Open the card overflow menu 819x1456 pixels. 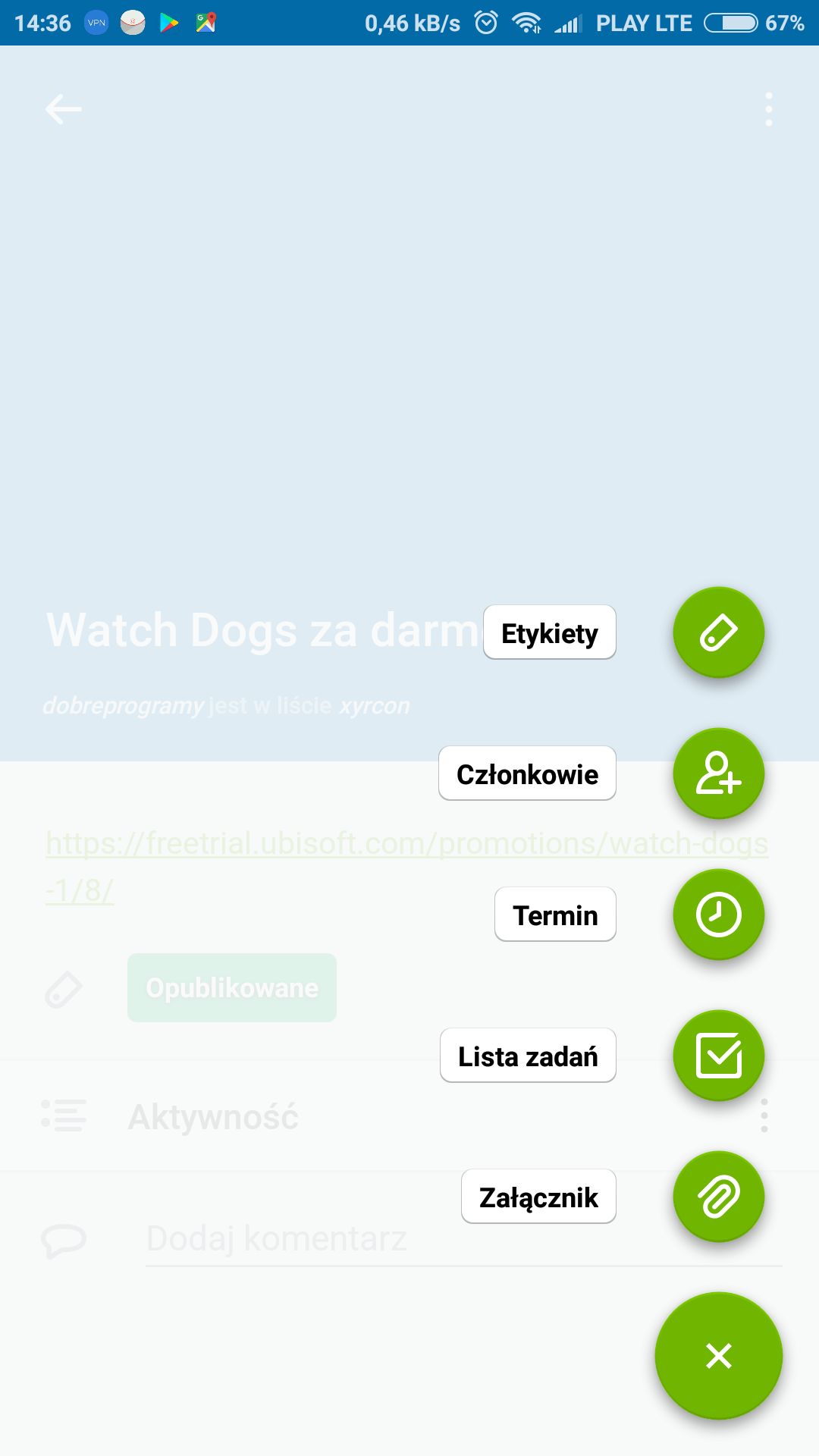[768, 109]
